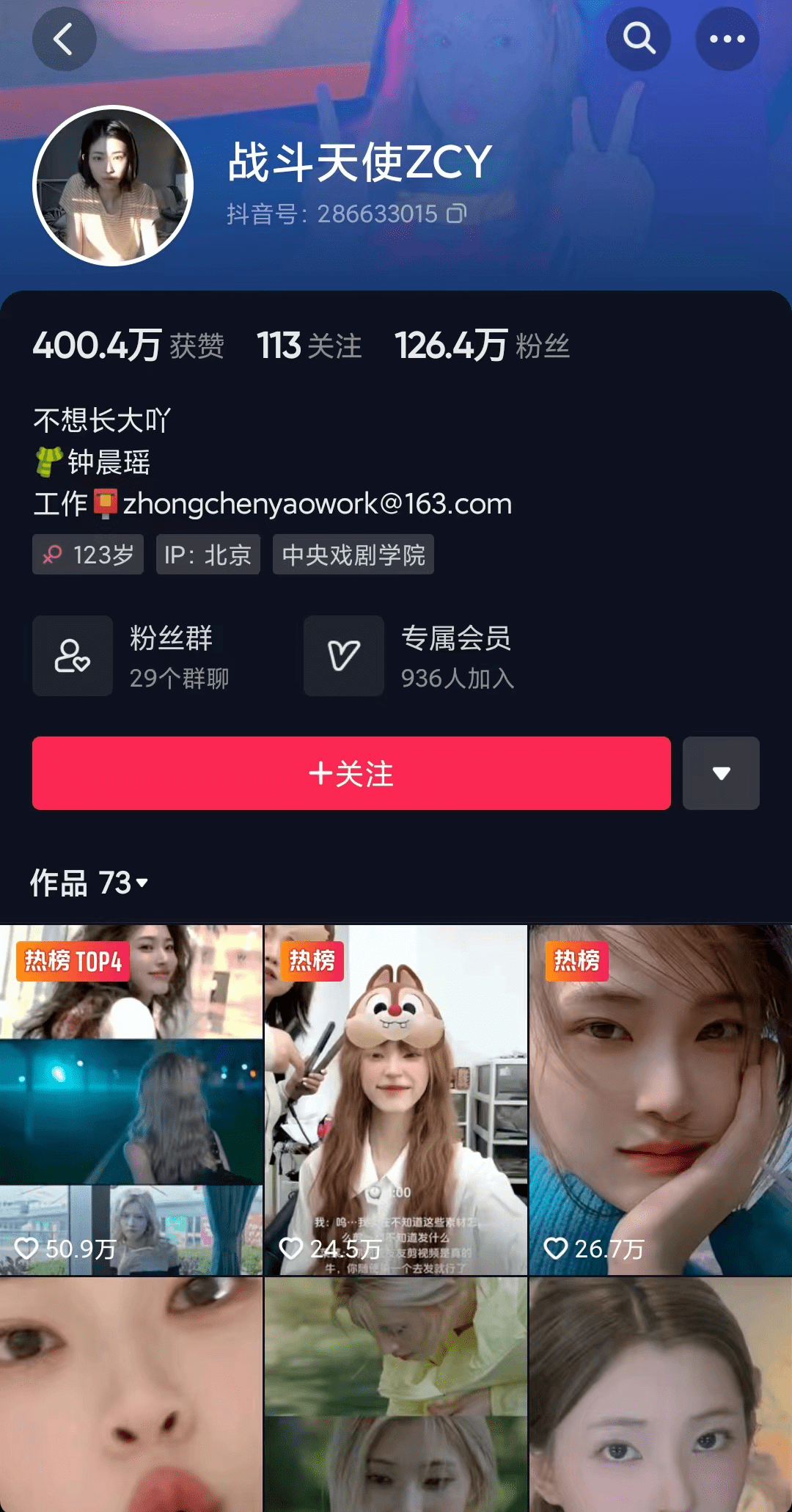Copy the Douyin ID 286633015
The width and height of the screenshot is (792, 1512).
coord(457,213)
